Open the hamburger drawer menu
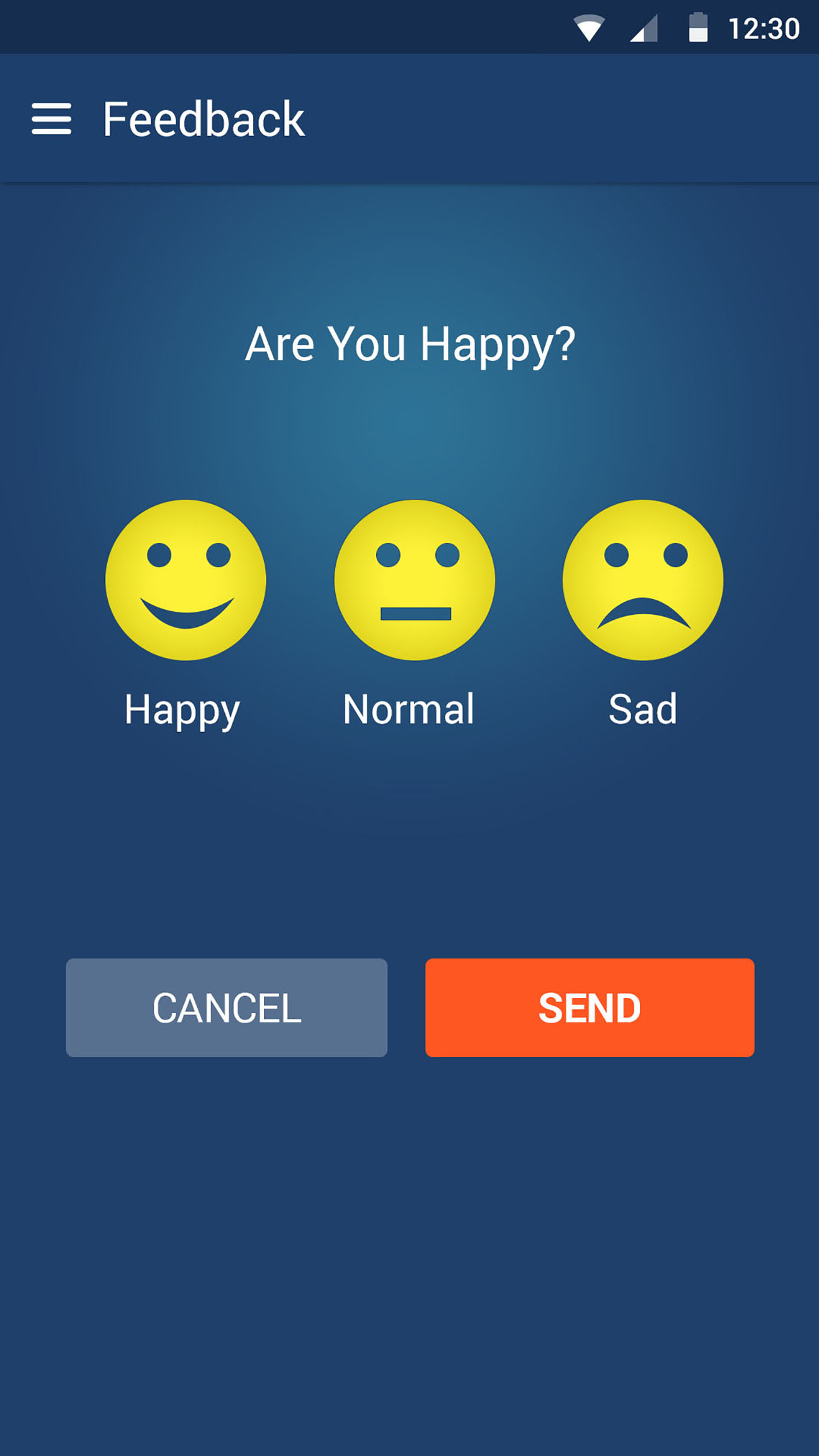Screen dimensions: 819x1456 (x=51, y=119)
